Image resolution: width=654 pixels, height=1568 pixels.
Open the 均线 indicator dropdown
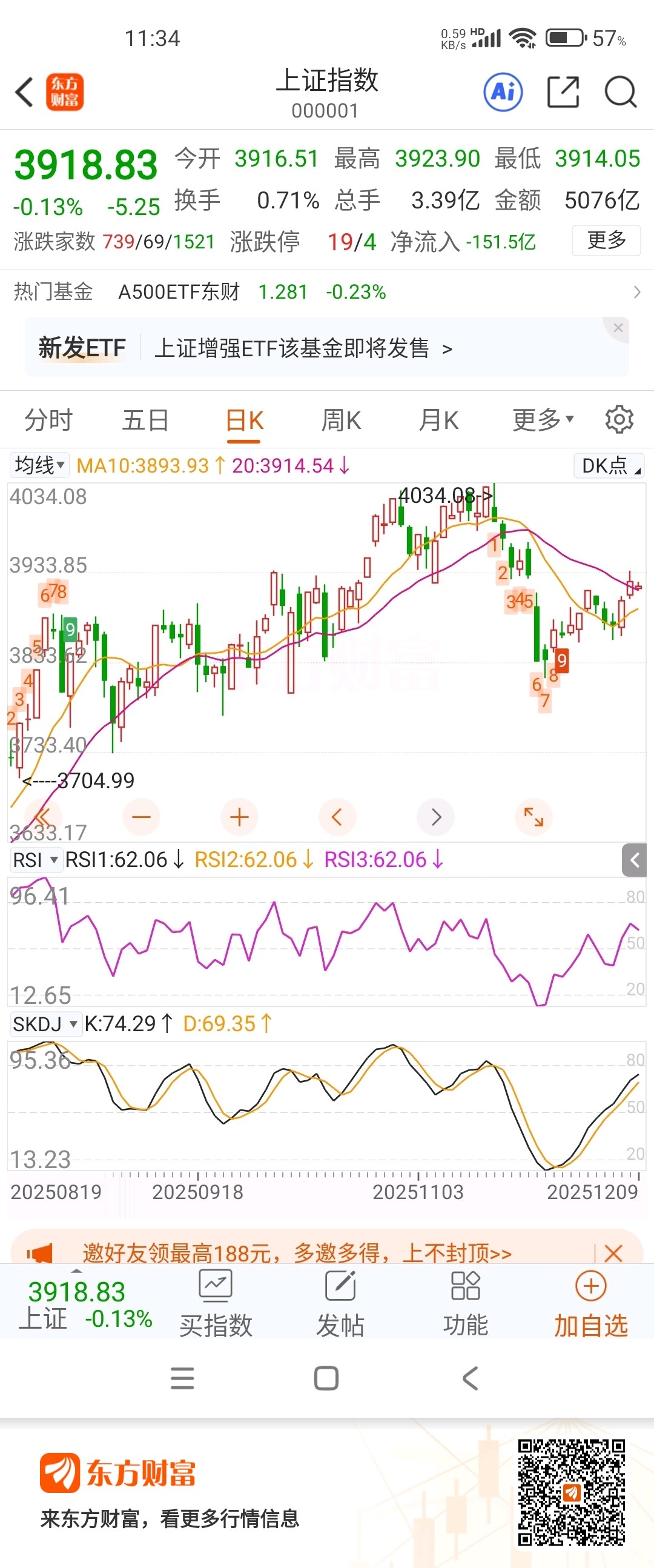tap(39, 466)
